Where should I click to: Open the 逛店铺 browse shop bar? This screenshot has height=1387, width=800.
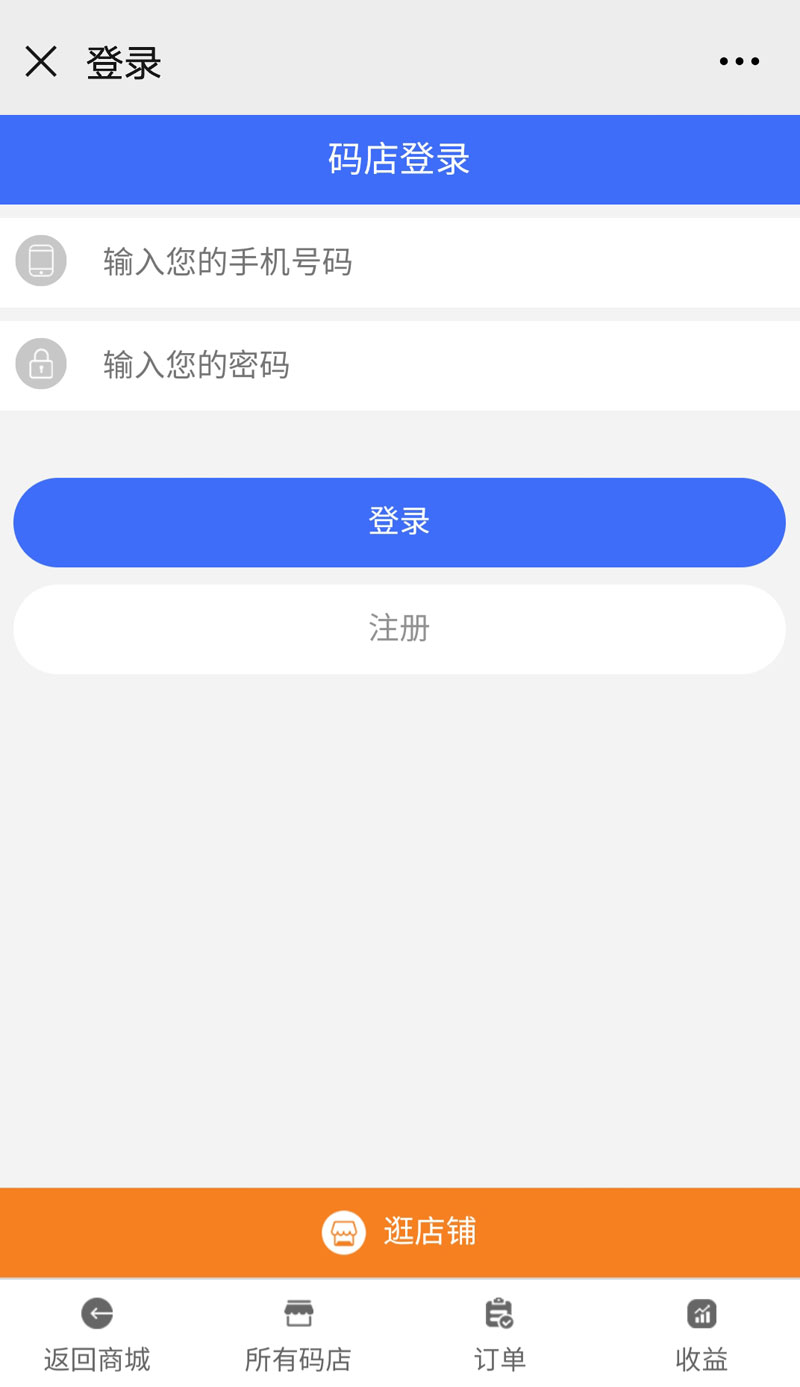(400, 1232)
